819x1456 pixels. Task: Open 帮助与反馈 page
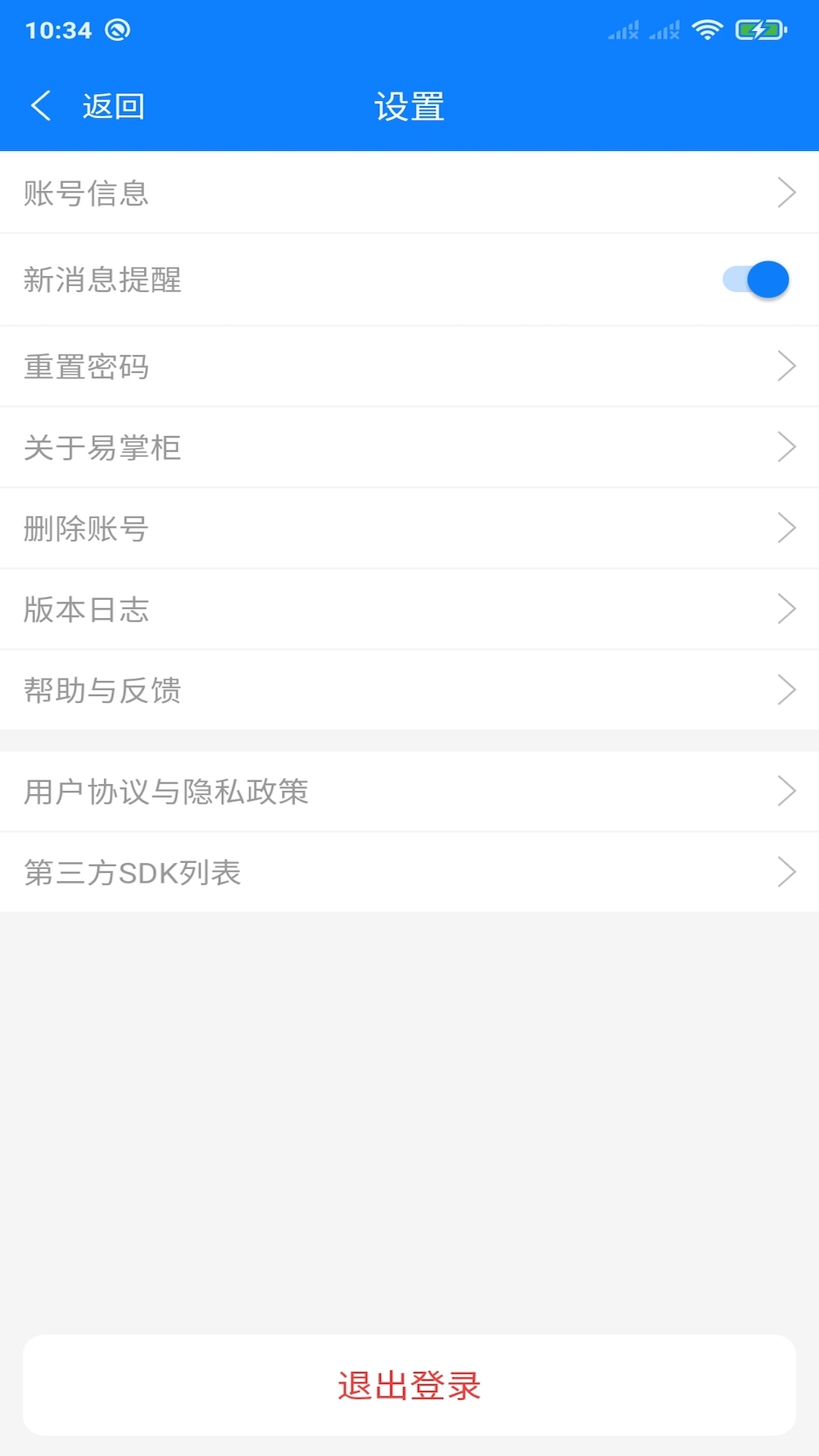409,690
